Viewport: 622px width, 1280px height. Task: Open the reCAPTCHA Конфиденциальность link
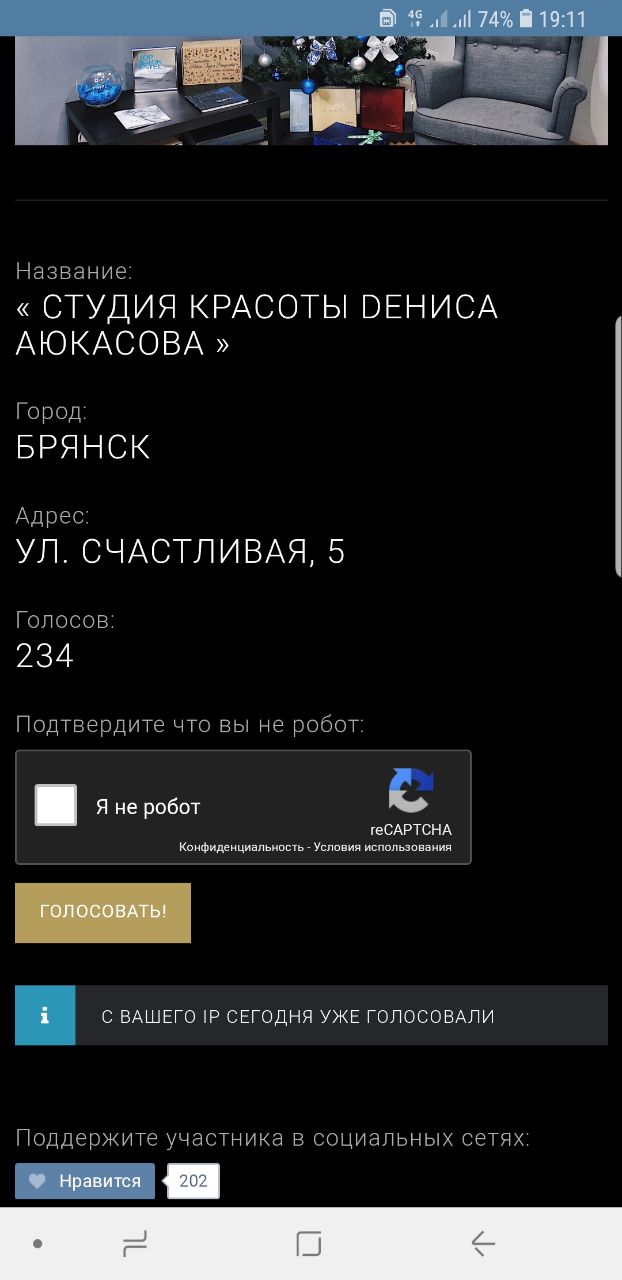pos(241,847)
